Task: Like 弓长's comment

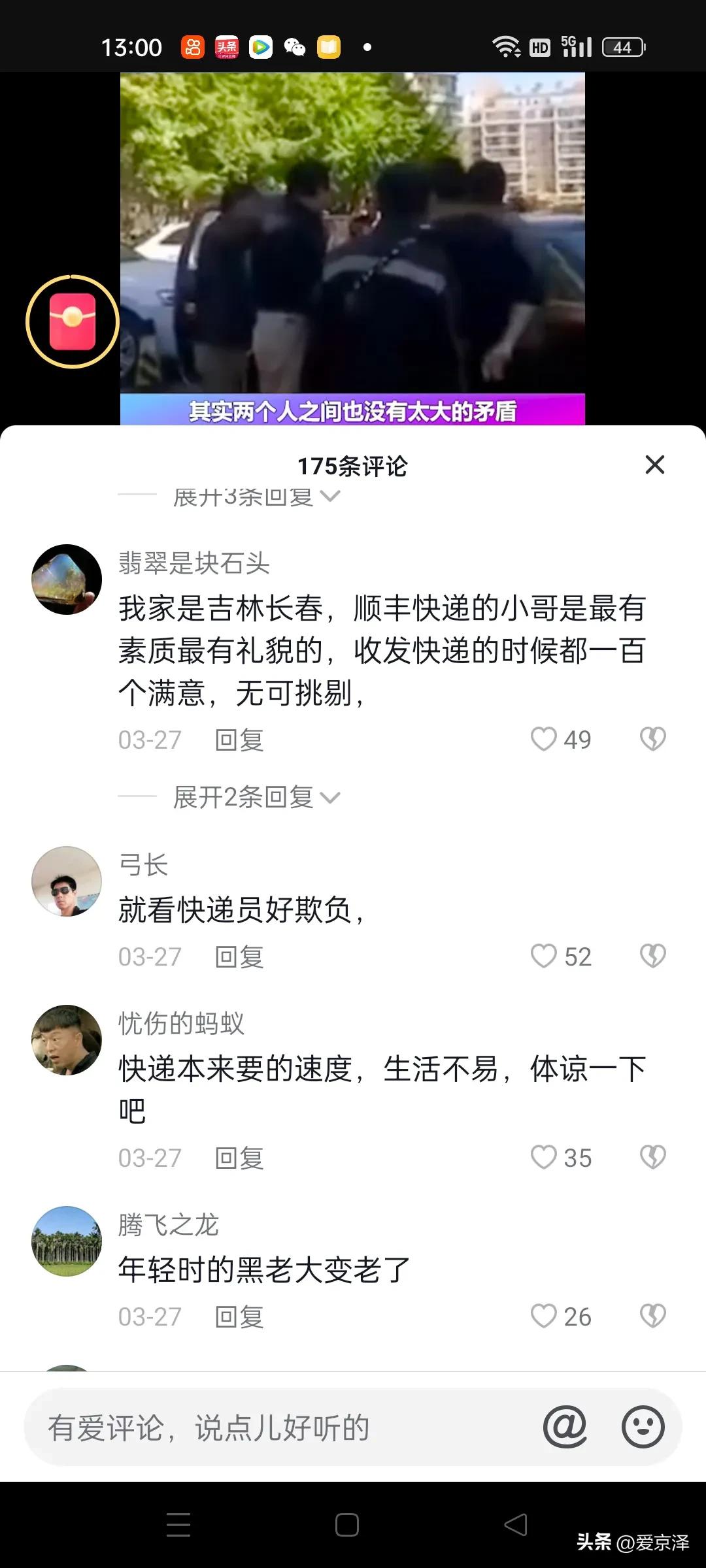Action: coord(544,956)
